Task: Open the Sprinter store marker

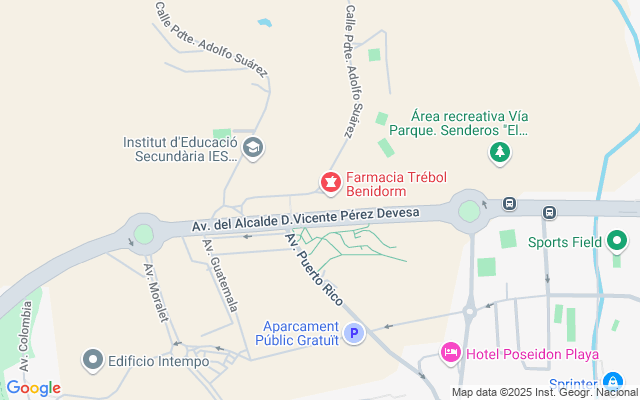Action: 611,382
